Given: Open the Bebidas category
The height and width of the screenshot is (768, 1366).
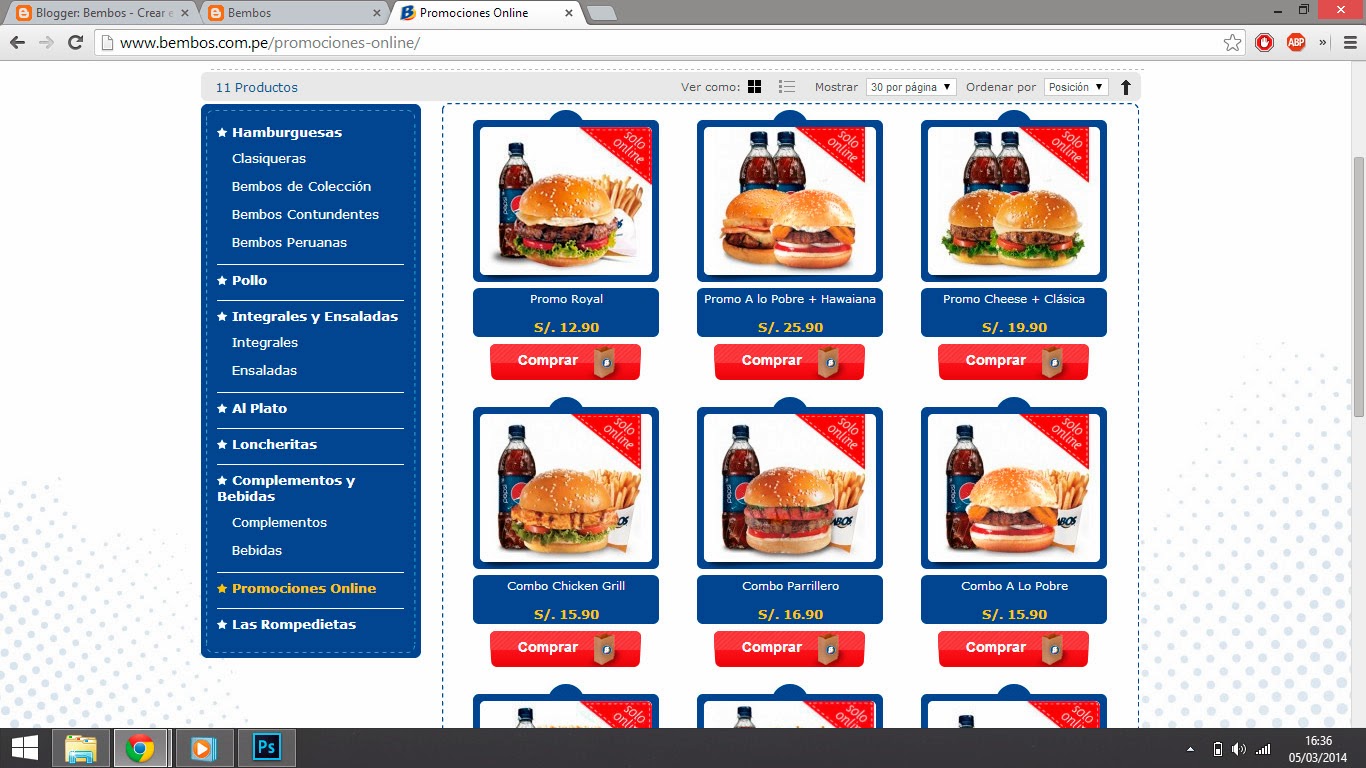Looking at the screenshot, I should coord(257,551).
